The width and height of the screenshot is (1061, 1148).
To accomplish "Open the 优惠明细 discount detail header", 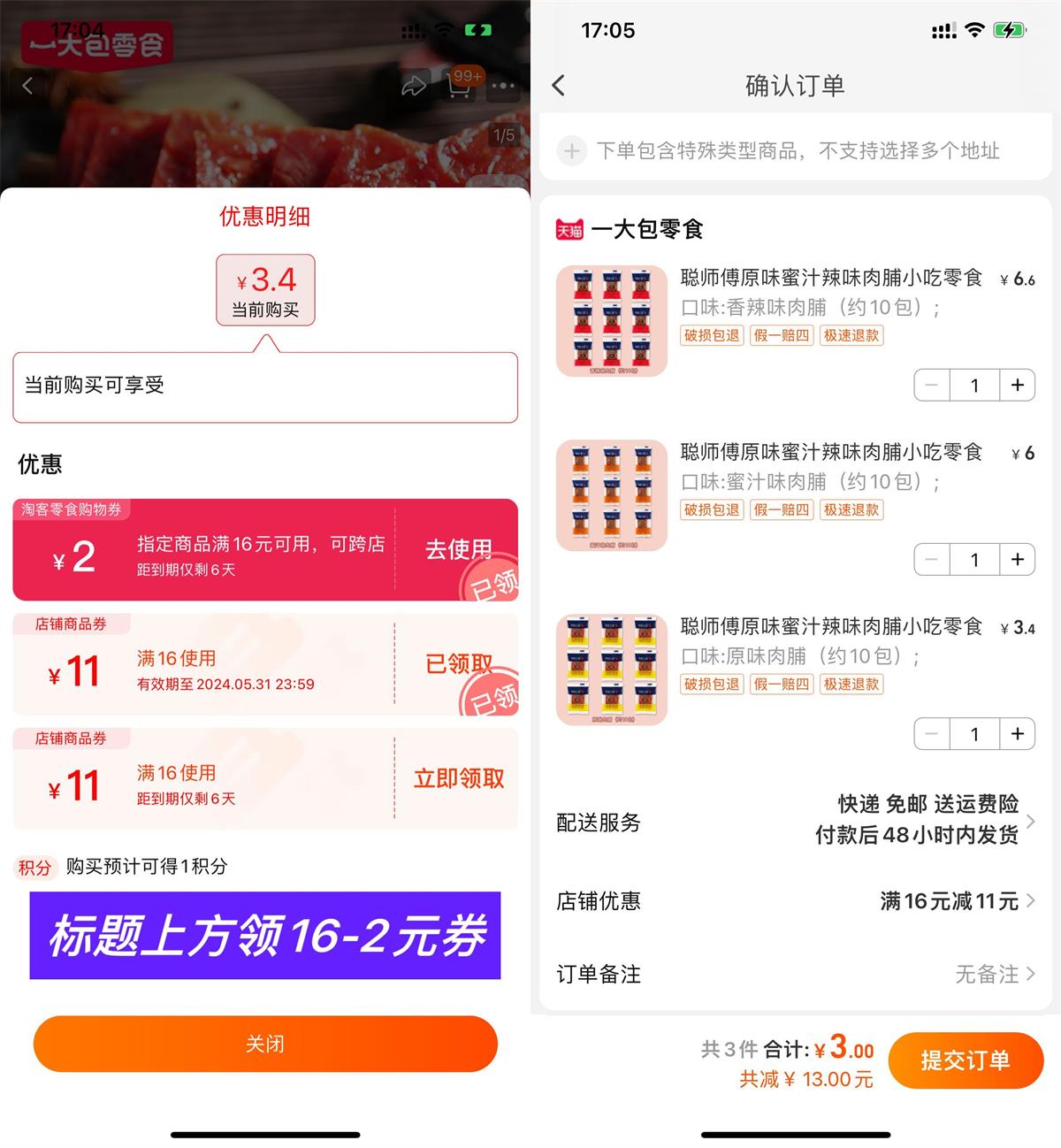I will click(264, 217).
